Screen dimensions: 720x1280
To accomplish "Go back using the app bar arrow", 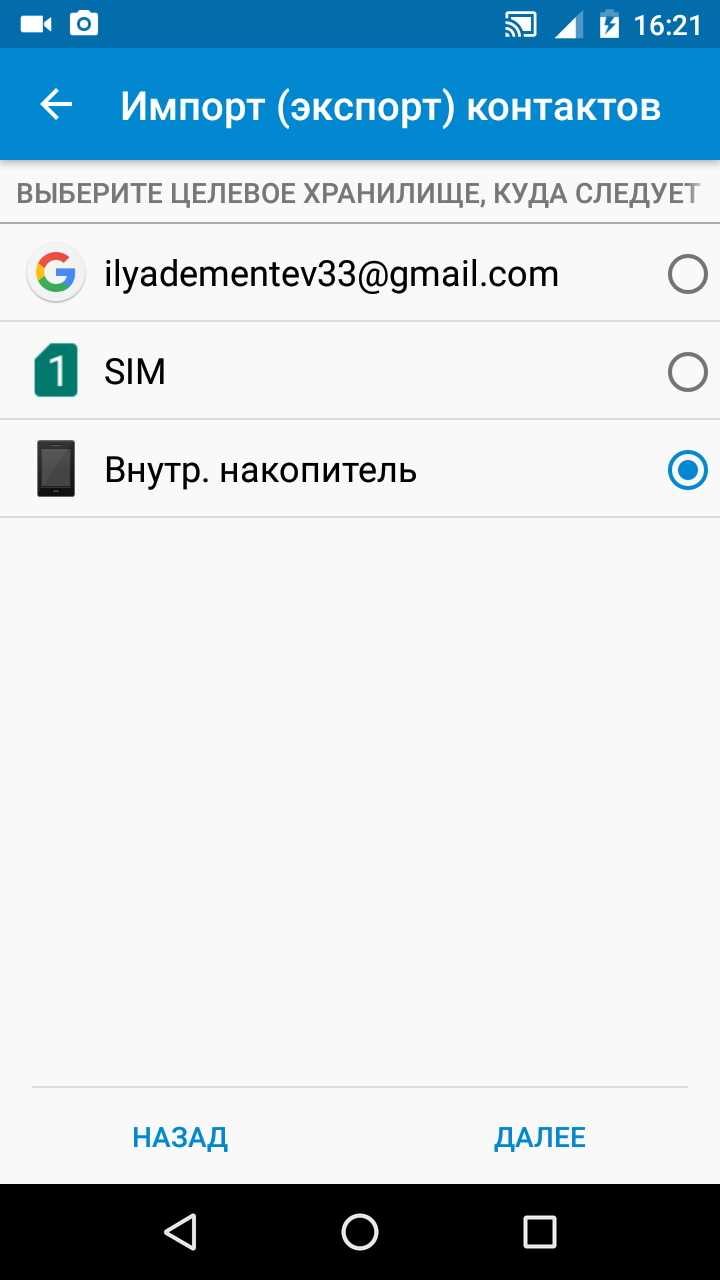I will [x=56, y=105].
